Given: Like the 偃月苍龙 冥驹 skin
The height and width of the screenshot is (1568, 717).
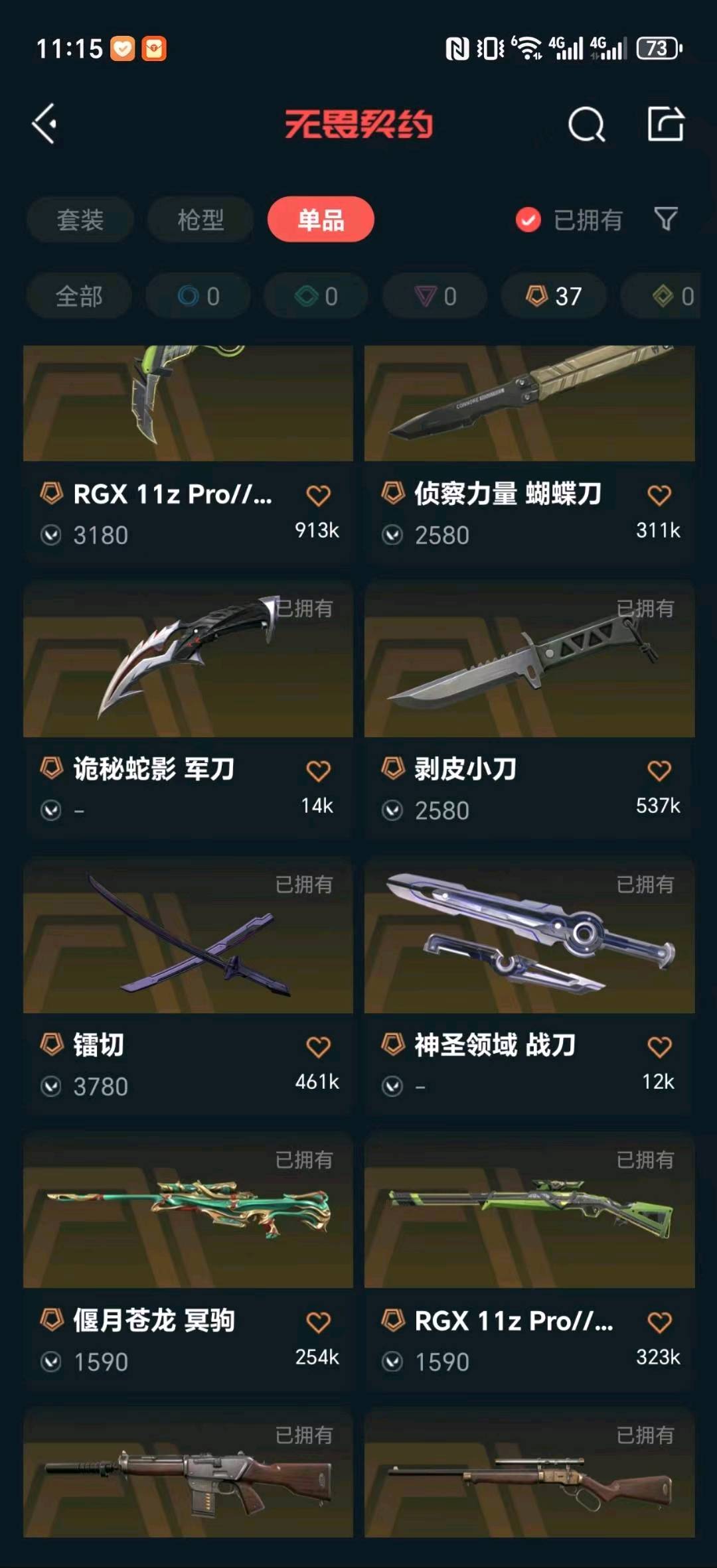Looking at the screenshot, I should (318, 1322).
